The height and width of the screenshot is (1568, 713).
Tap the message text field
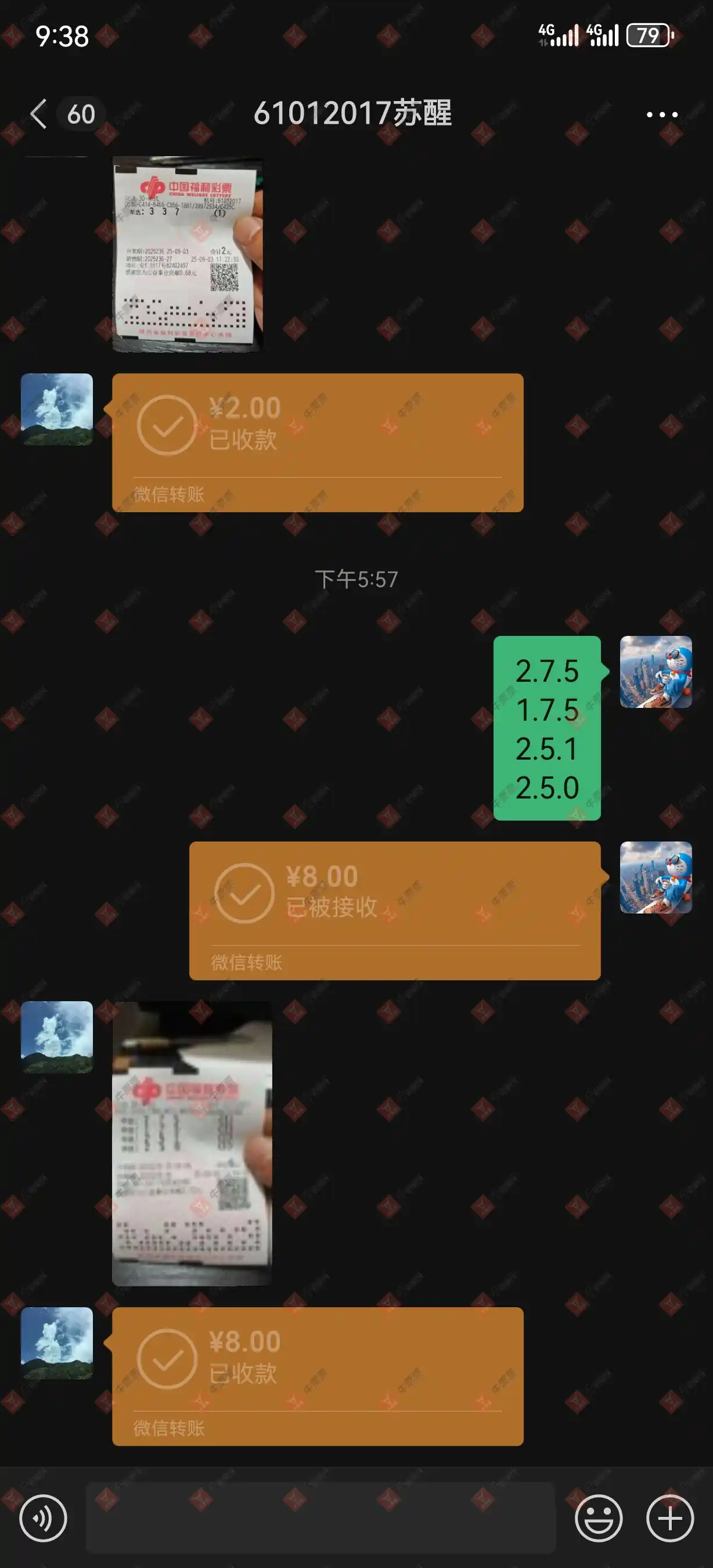(321, 1518)
